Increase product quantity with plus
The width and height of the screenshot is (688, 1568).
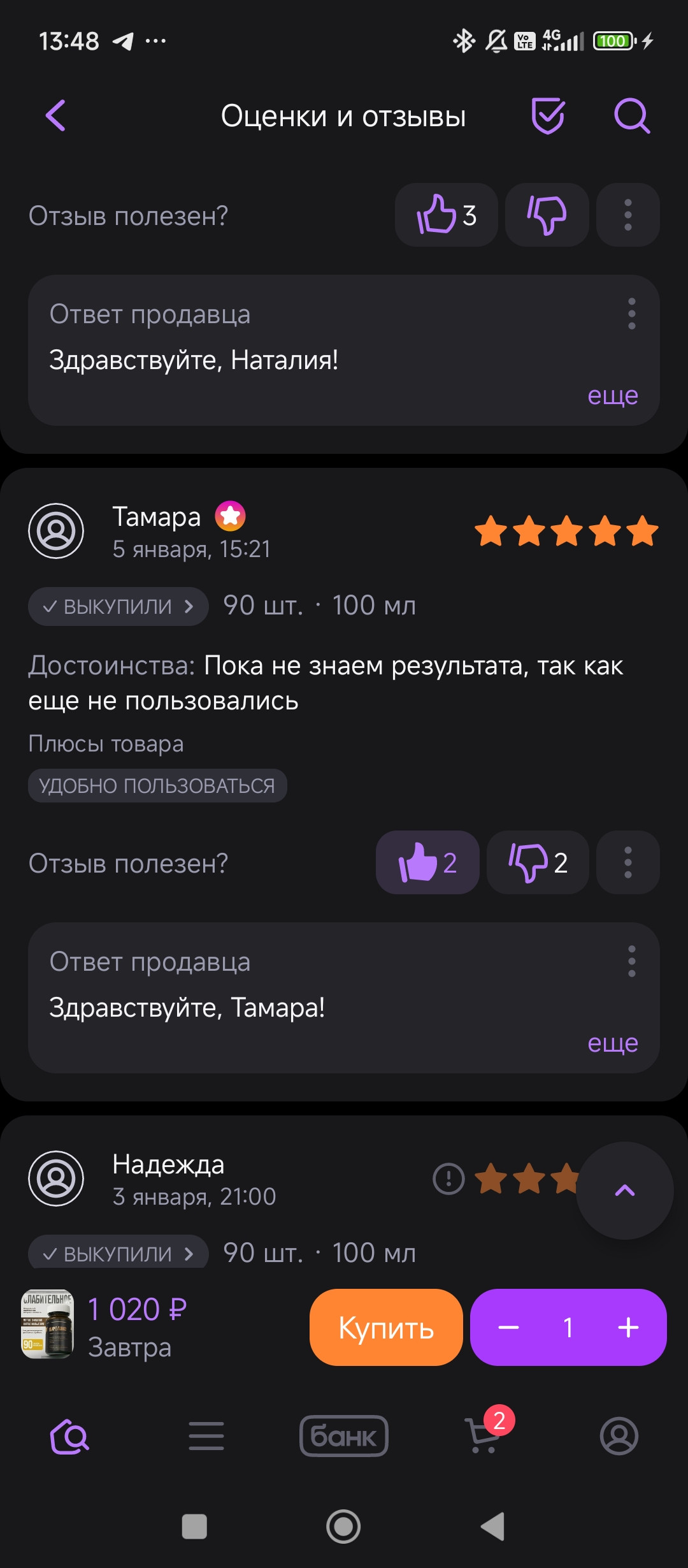click(627, 1328)
